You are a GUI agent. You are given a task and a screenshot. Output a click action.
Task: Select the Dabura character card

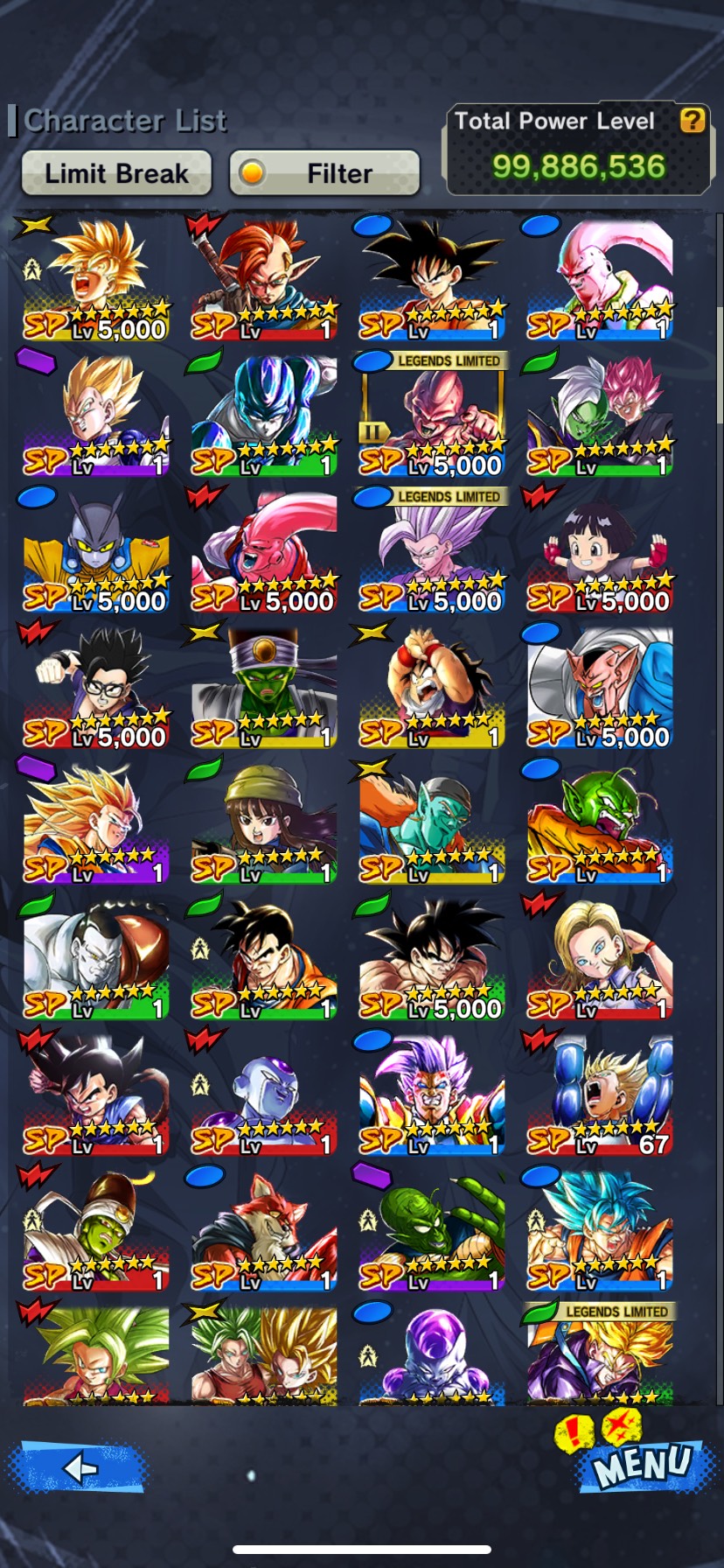tap(600, 688)
